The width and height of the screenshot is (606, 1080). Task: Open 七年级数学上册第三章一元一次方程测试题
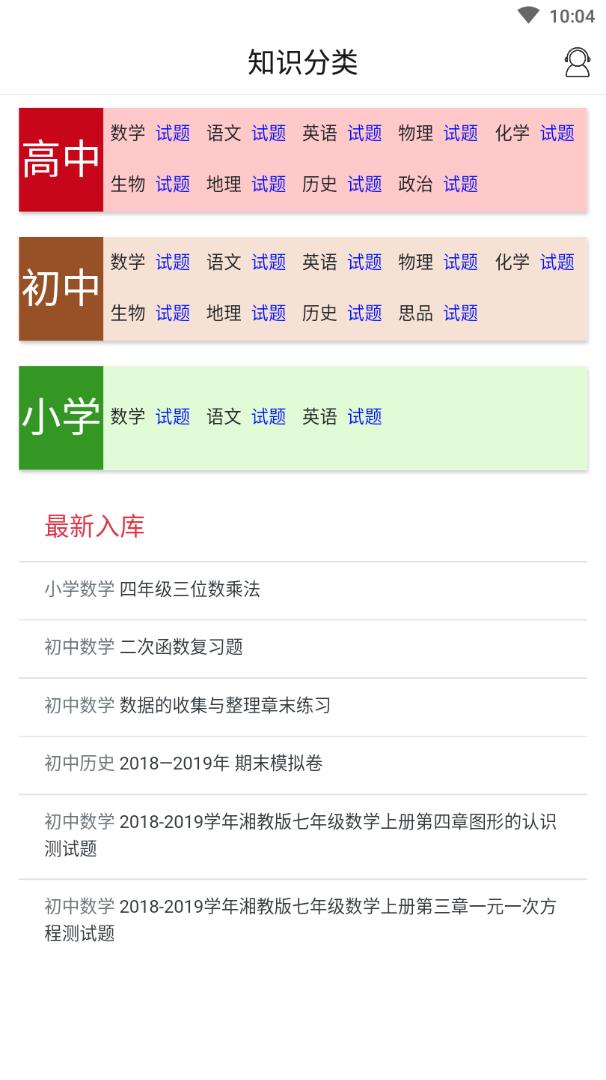300,920
